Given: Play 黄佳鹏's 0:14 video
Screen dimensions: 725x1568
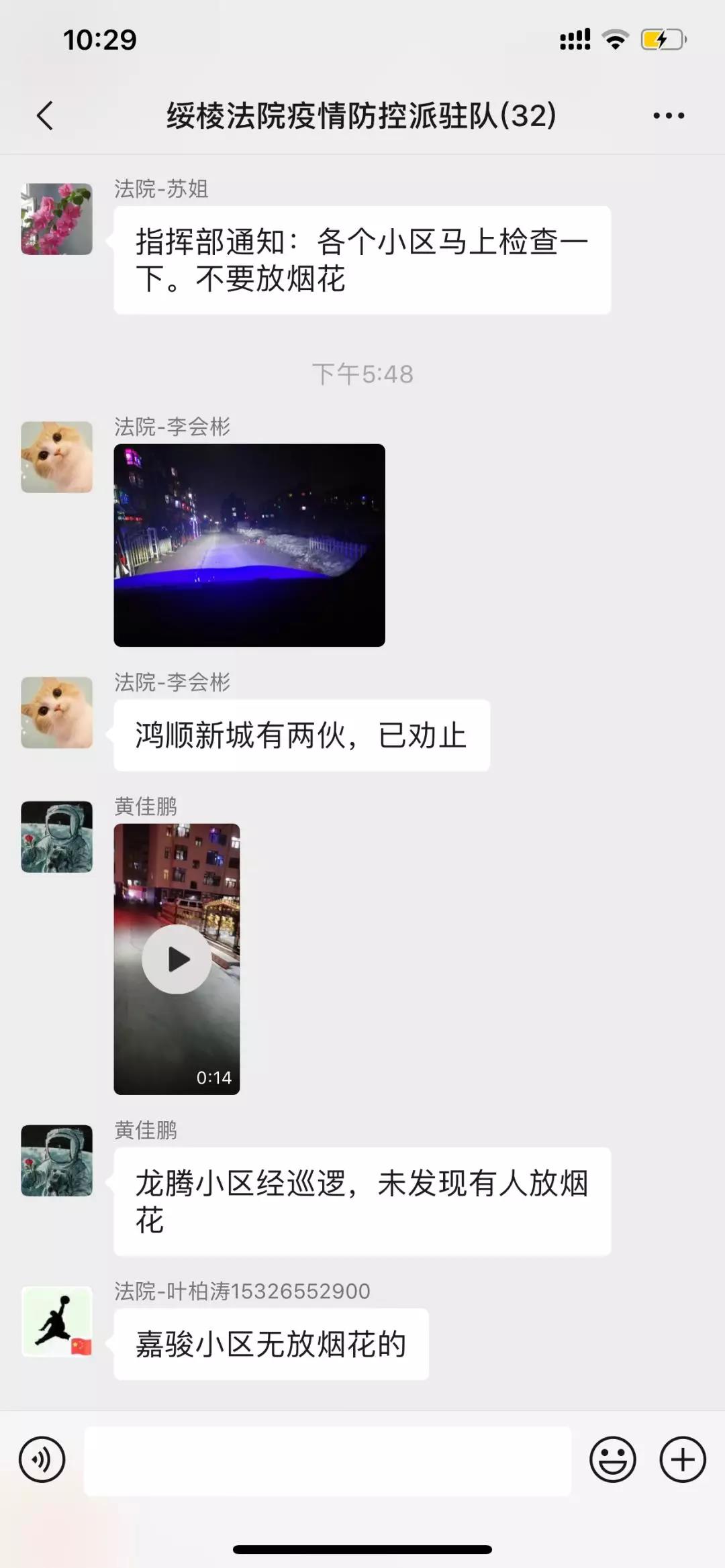Looking at the screenshot, I should (x=177, y=959).
